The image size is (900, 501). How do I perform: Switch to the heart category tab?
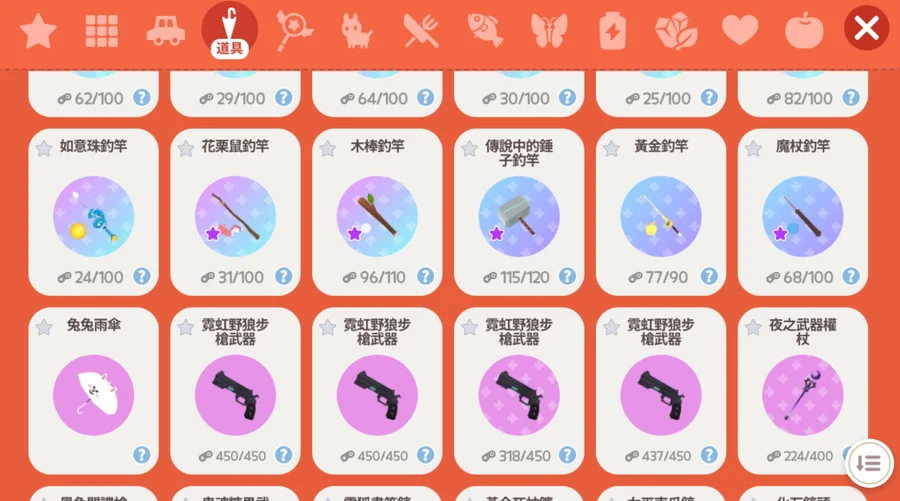click(740, 31)
